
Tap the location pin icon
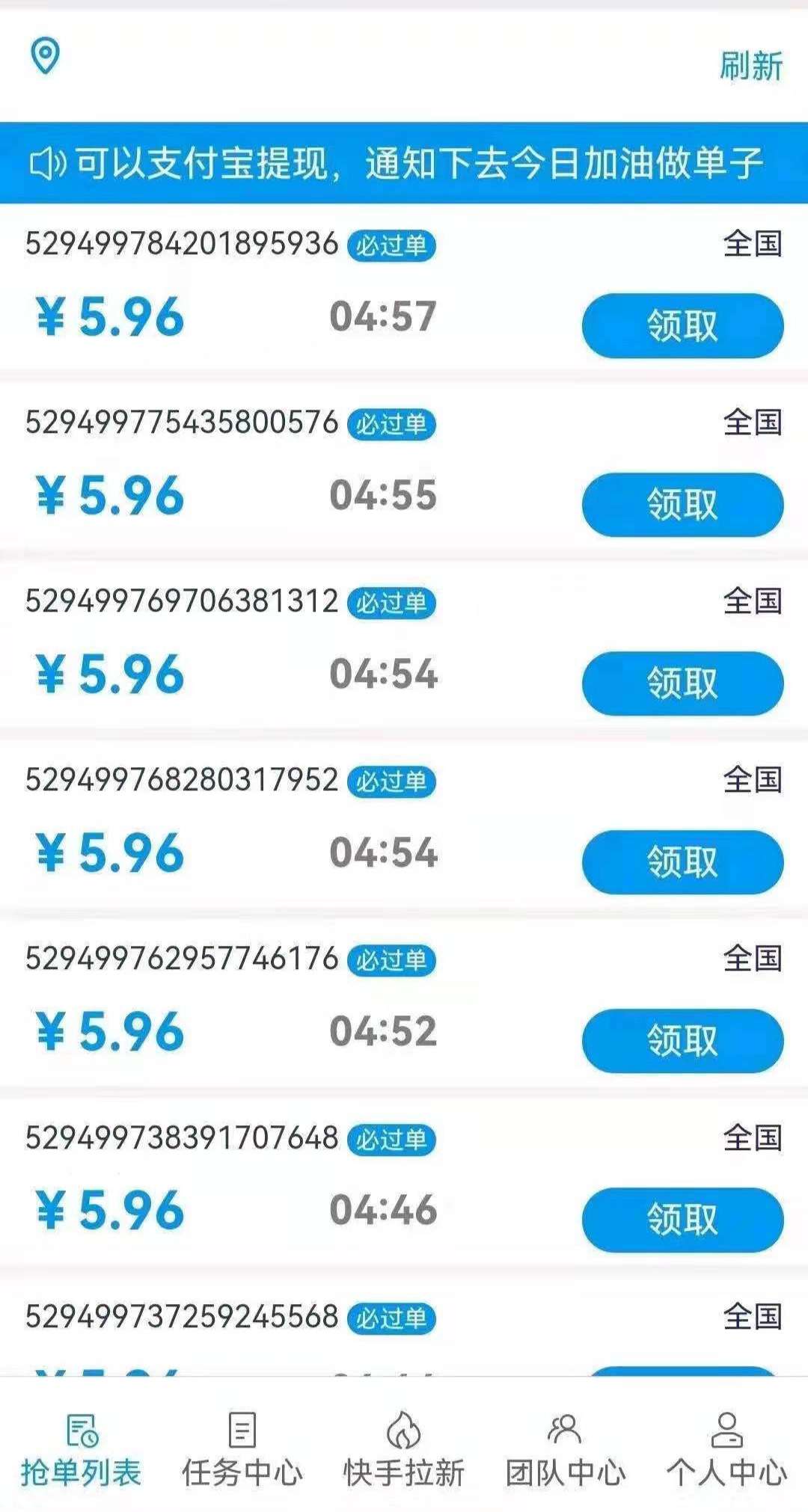pyautogui.click(x=45, y=57)
